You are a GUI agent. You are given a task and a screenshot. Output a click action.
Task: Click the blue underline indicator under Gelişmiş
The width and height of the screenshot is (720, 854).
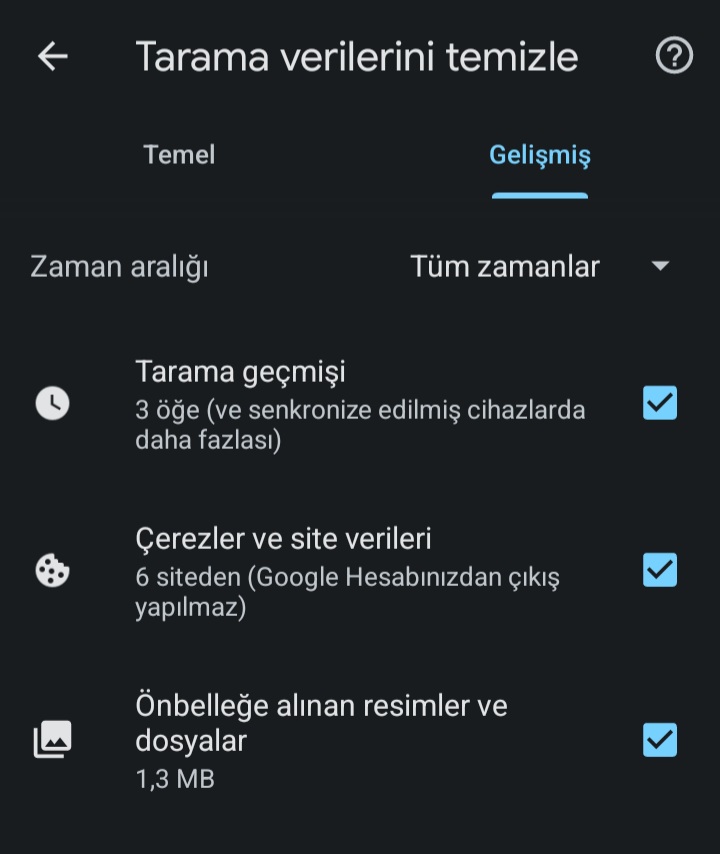540,197
